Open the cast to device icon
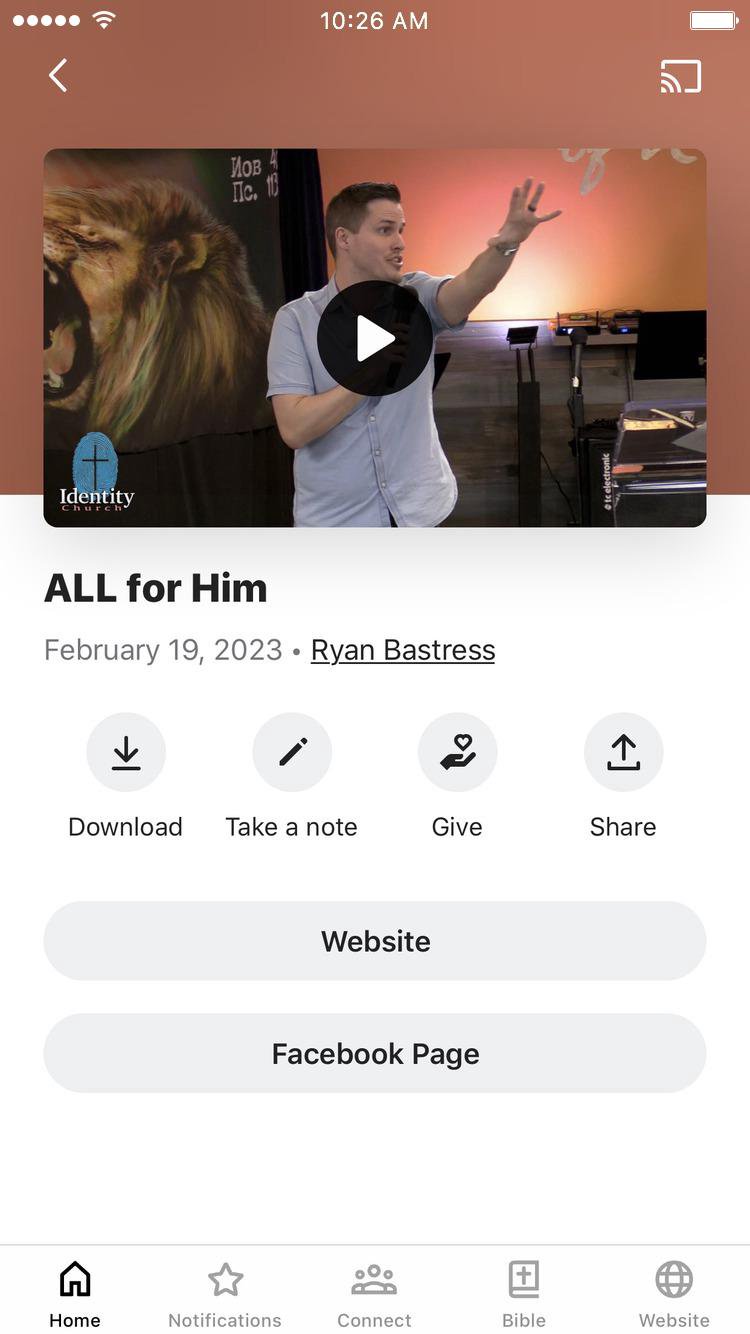This screenshot has width=750, height=1334. 680,76
